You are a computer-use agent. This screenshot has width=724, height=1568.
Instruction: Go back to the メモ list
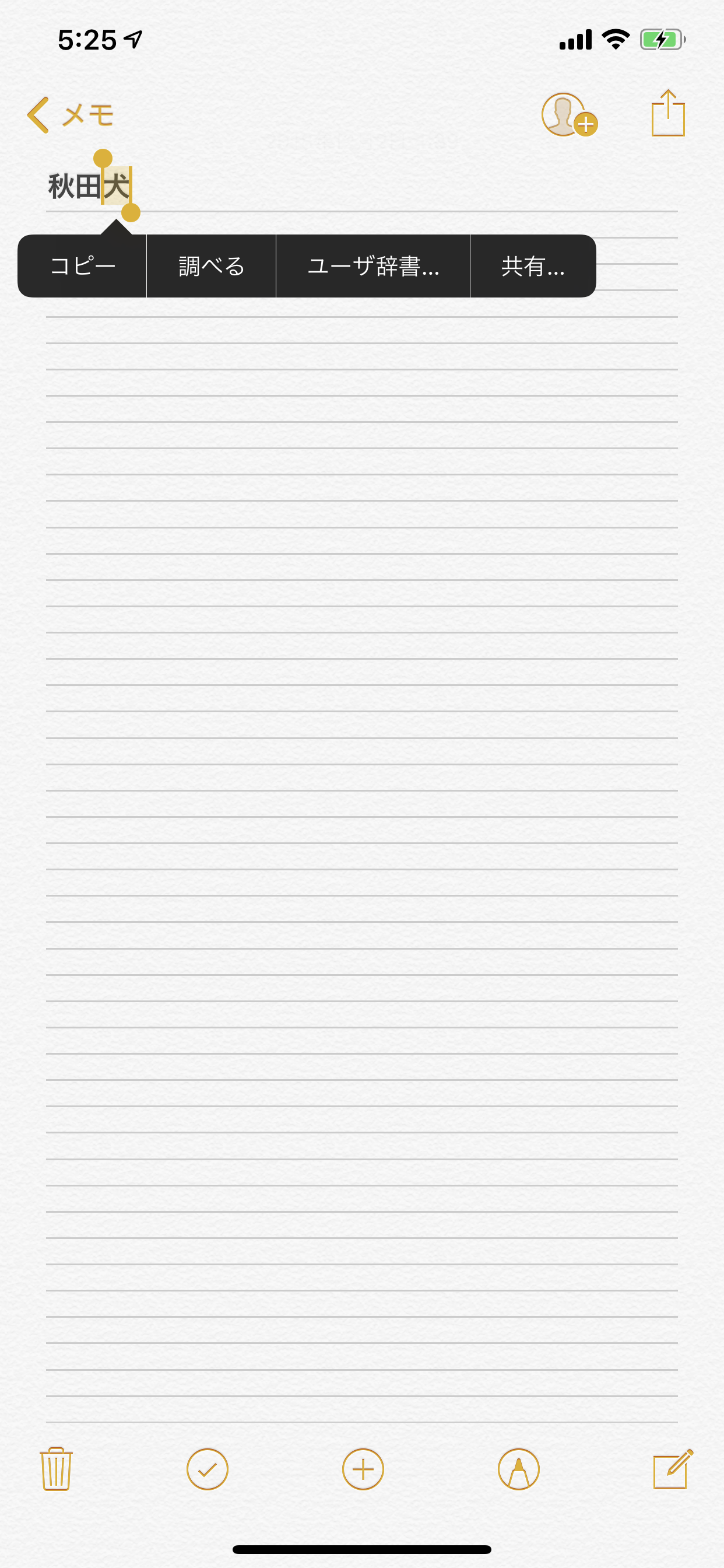tap(71, 114)
